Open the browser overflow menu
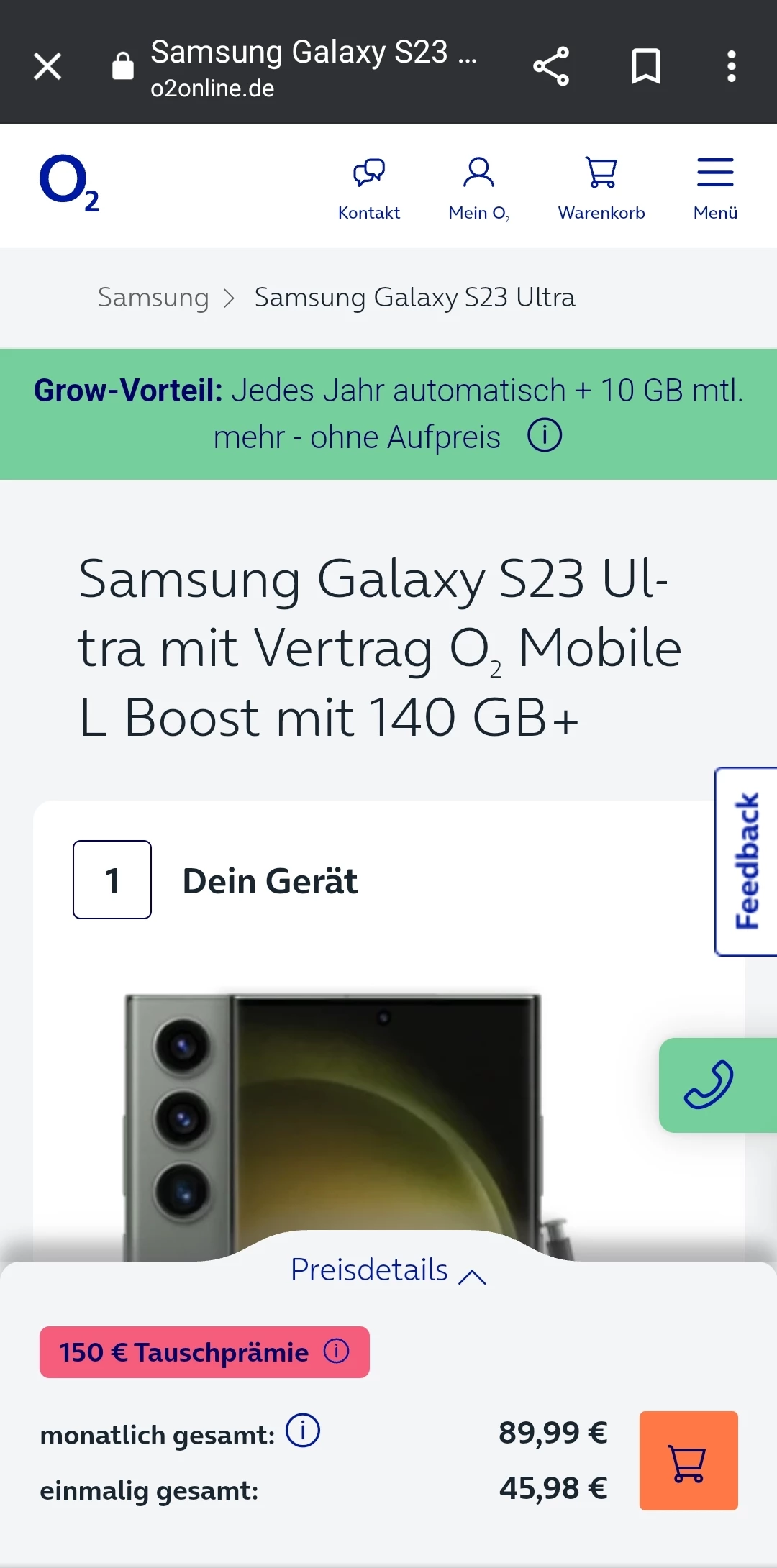The height and width of the screenshot is (1568, 777). 731,67
